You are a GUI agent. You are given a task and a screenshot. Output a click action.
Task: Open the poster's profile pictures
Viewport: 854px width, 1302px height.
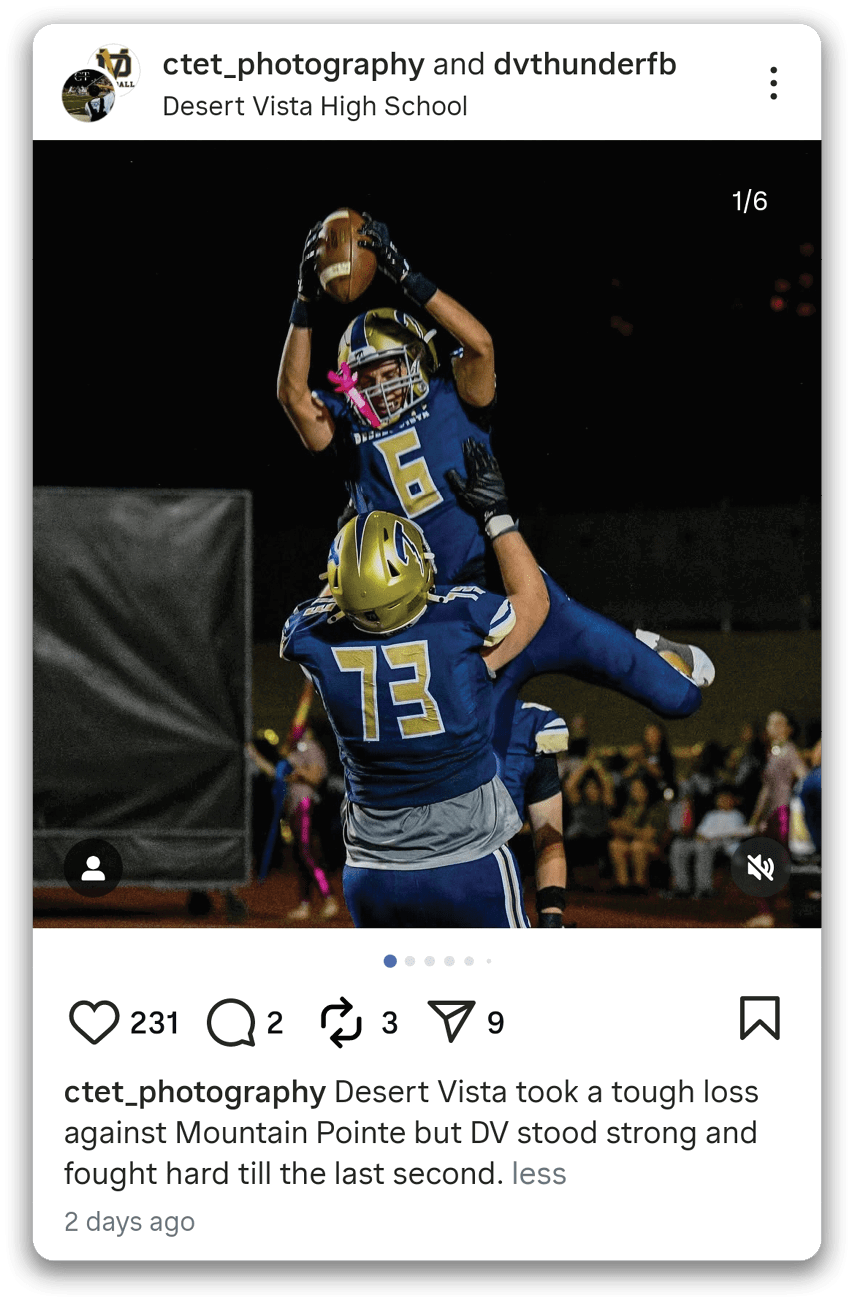pos(100,83)
